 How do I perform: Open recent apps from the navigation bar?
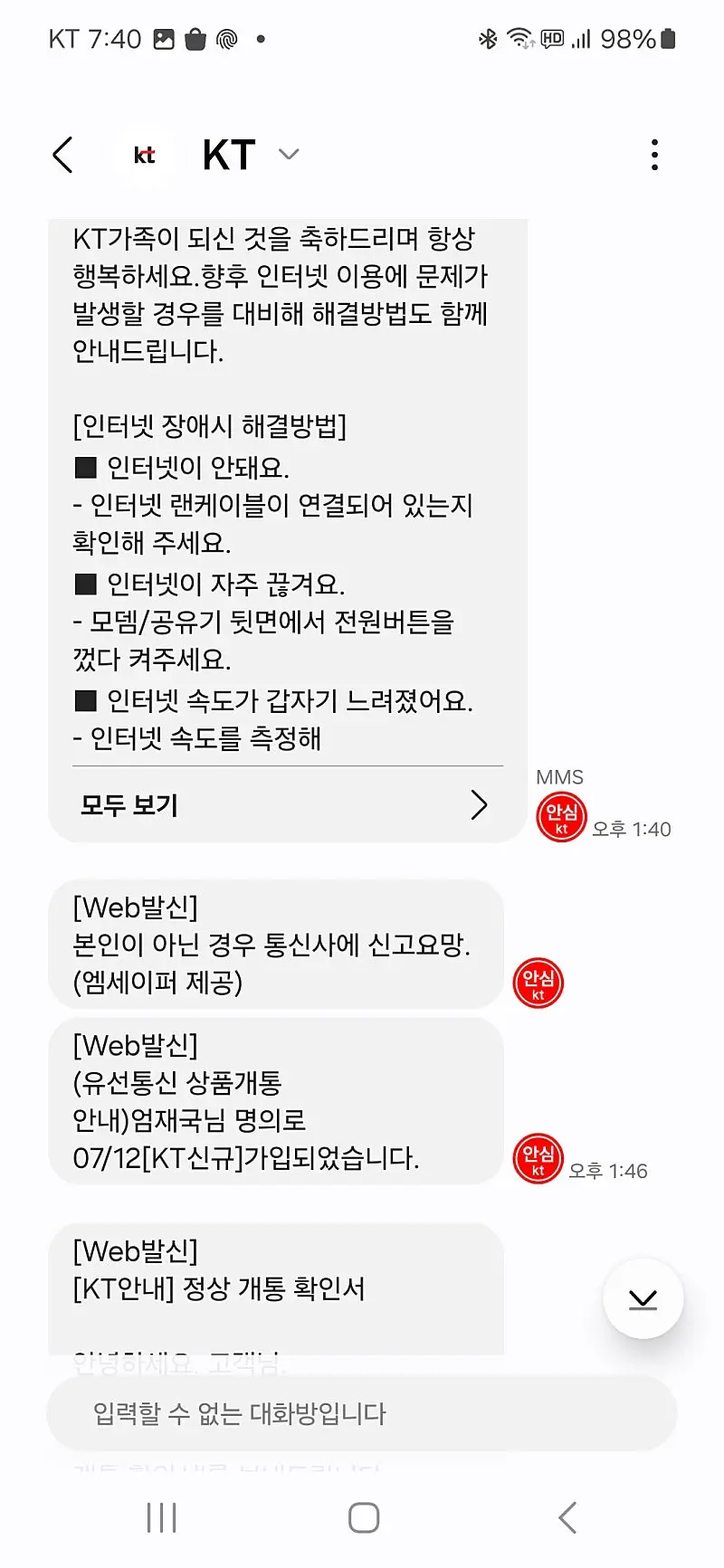tap(161, 1517)
